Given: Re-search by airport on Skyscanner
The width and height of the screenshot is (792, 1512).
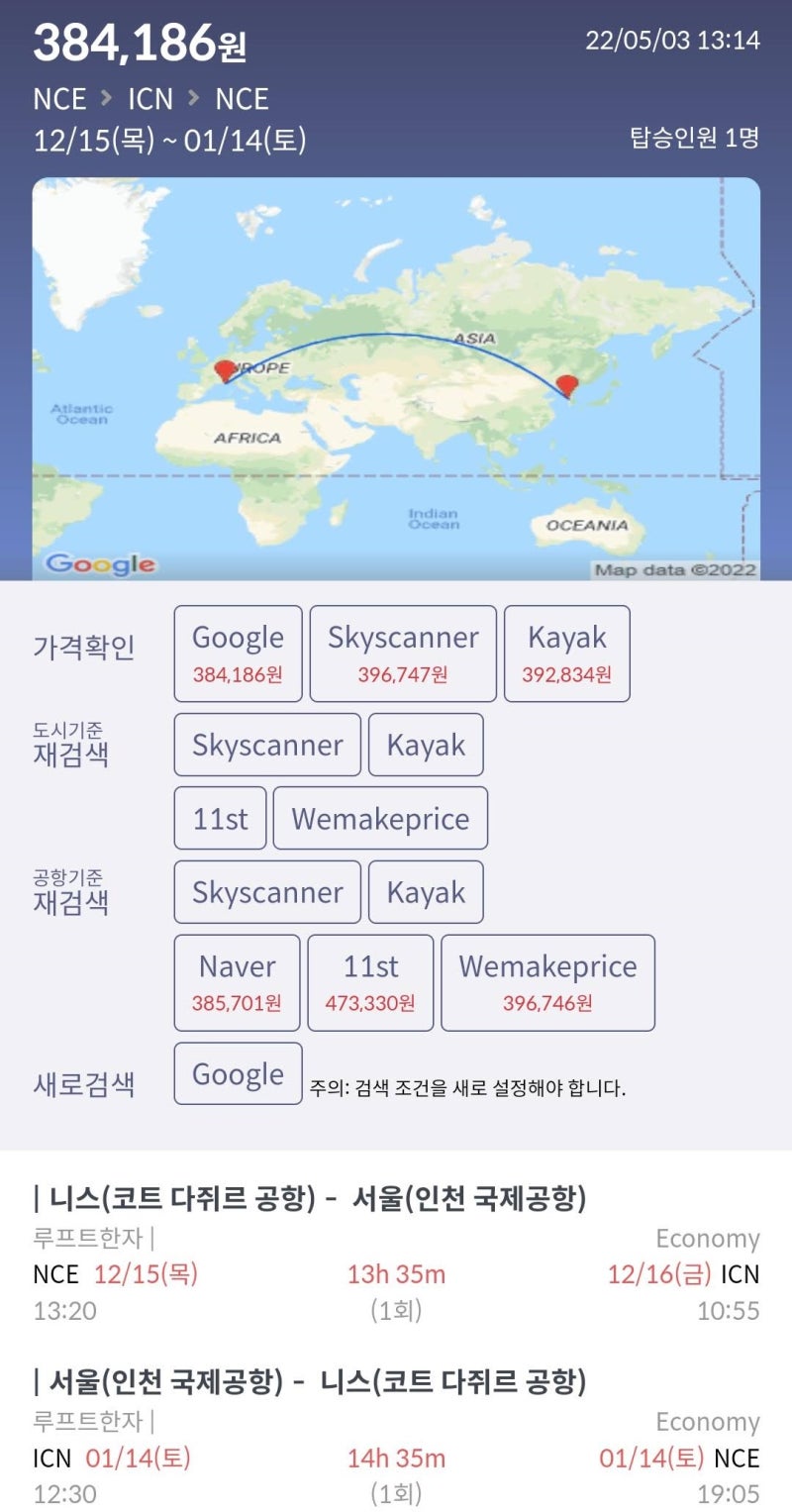Looking at the screenshot, I should (267, 892).
